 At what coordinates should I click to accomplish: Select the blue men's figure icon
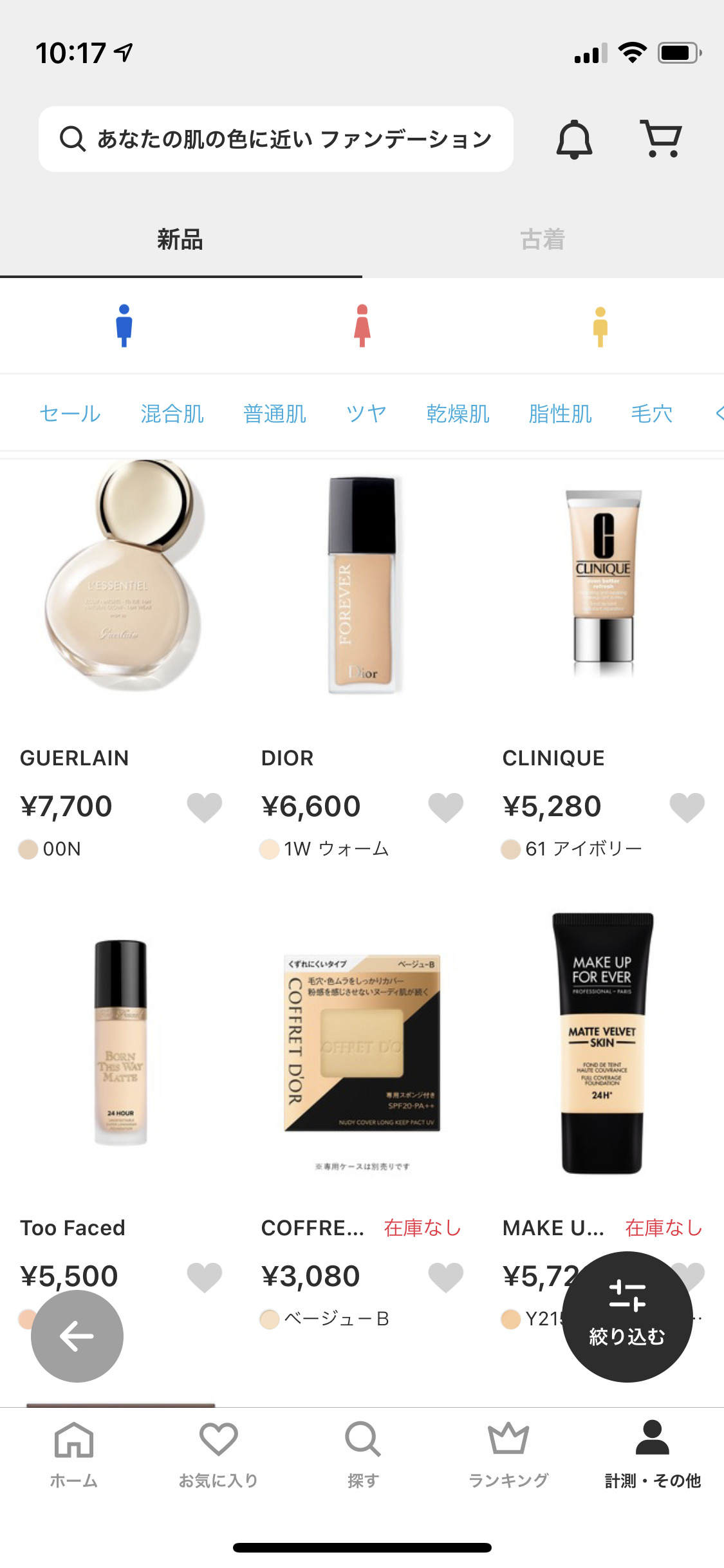[124, 326]
